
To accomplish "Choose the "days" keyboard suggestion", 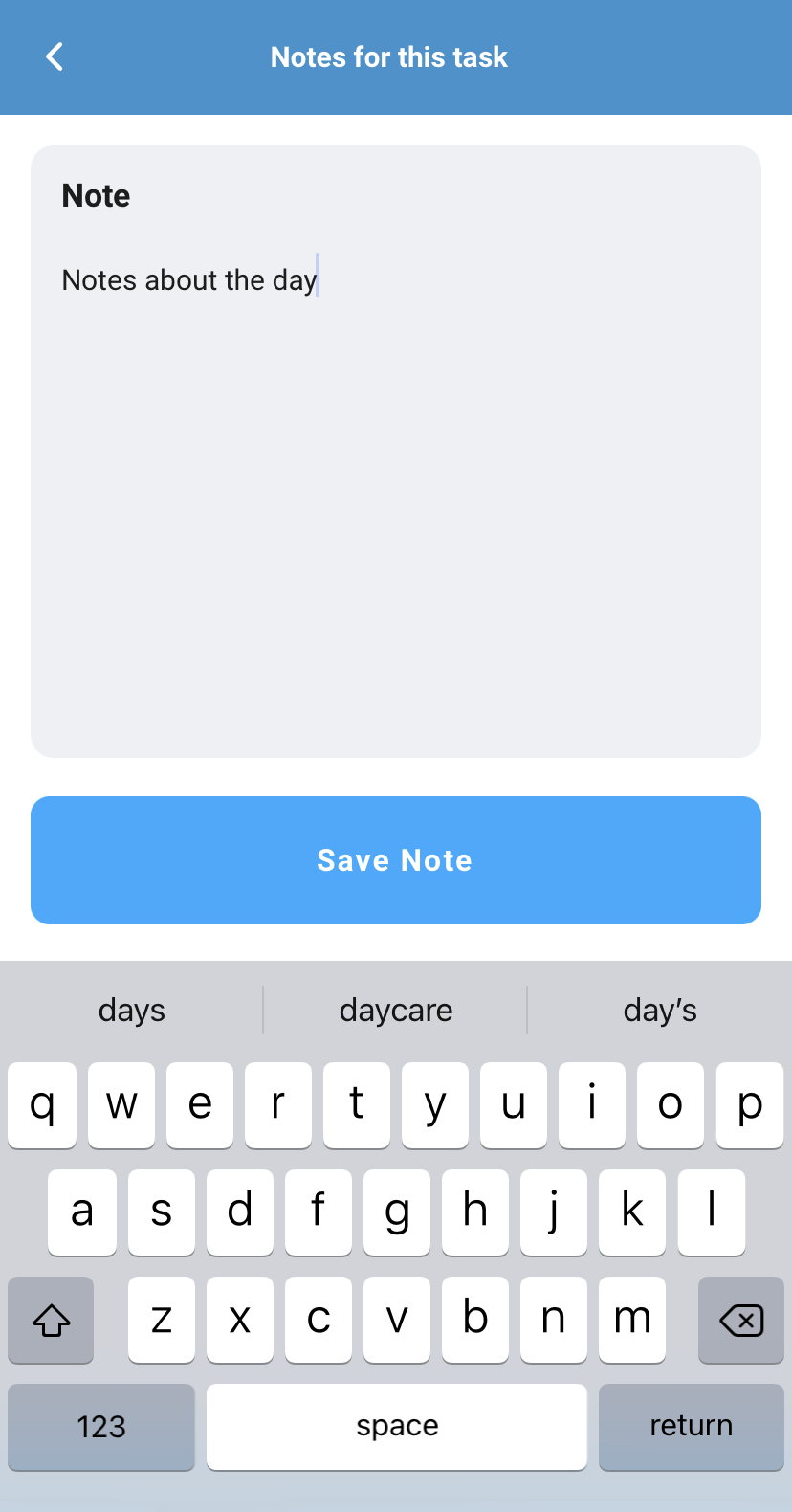I will point(132,1010).
